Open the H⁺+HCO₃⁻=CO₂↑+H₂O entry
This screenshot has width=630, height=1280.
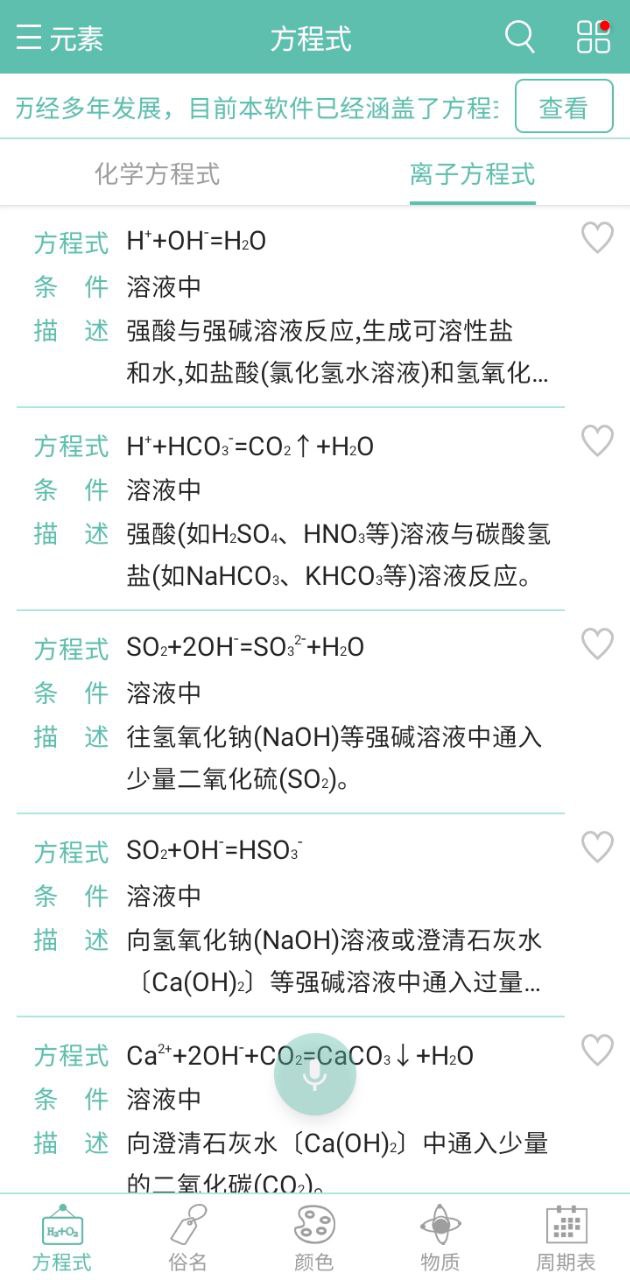[290, 510]
